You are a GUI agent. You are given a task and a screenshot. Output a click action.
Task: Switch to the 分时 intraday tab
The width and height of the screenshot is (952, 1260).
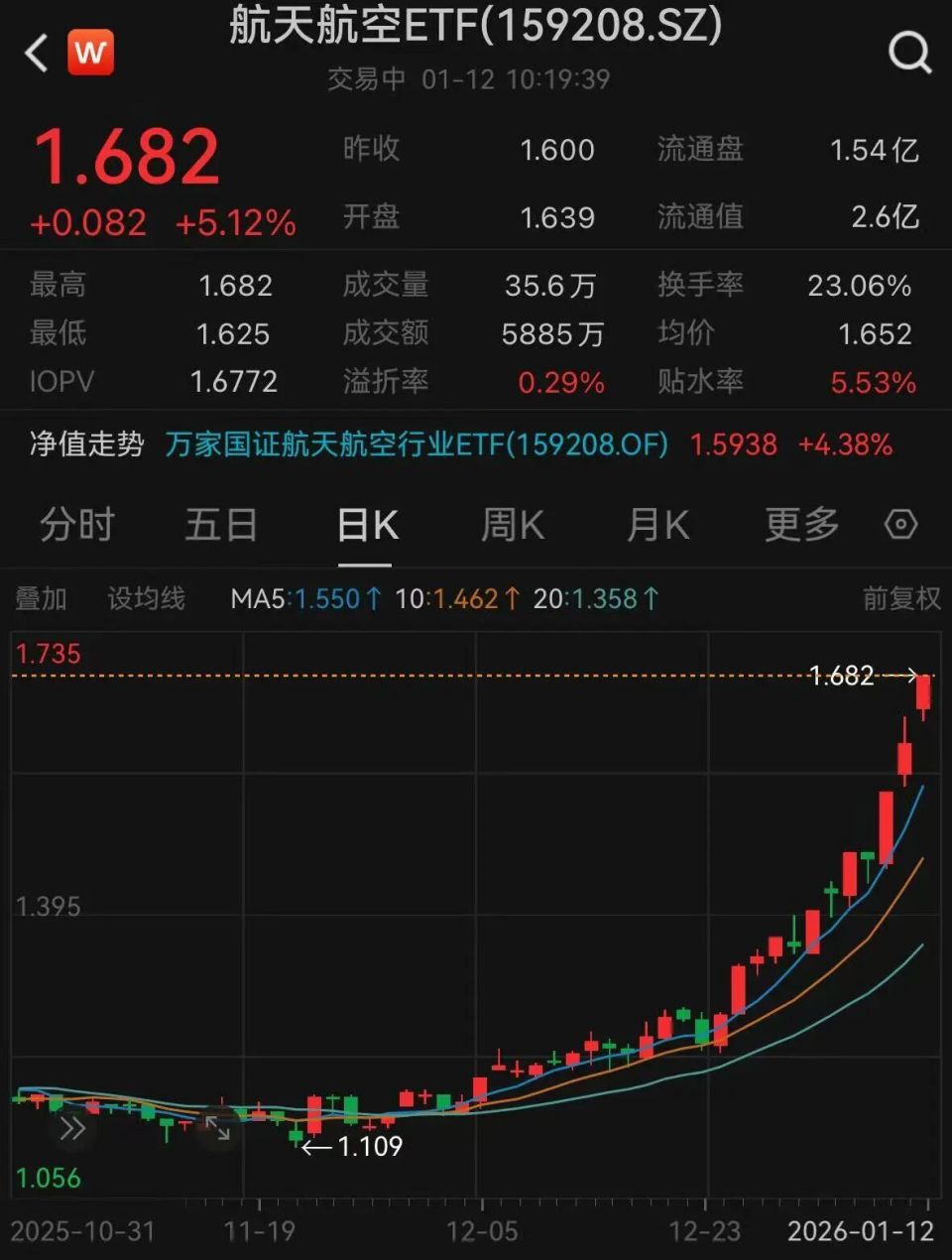tap(77, 526)
